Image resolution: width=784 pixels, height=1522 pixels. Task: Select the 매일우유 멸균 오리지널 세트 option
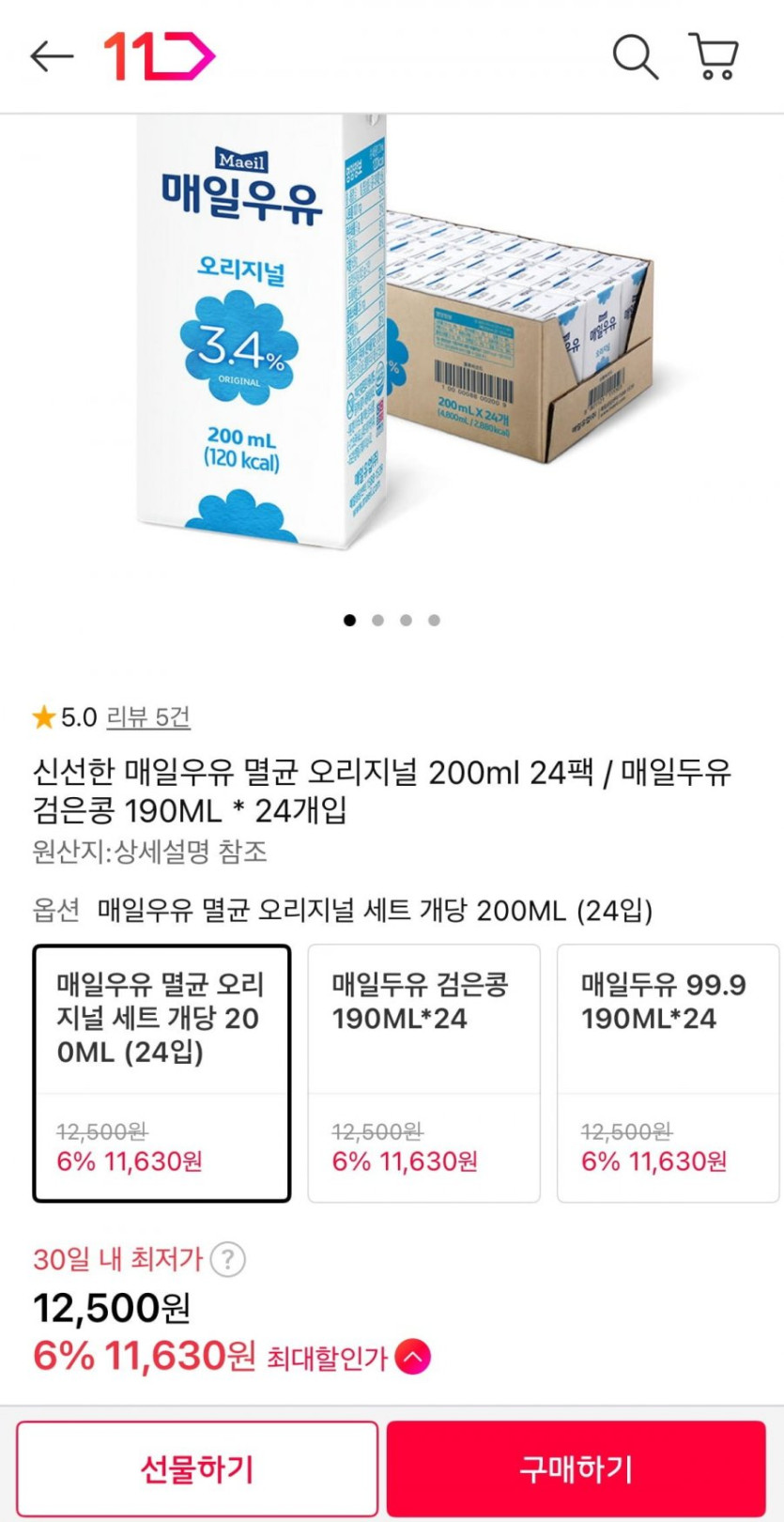[x=161, y=1072]
